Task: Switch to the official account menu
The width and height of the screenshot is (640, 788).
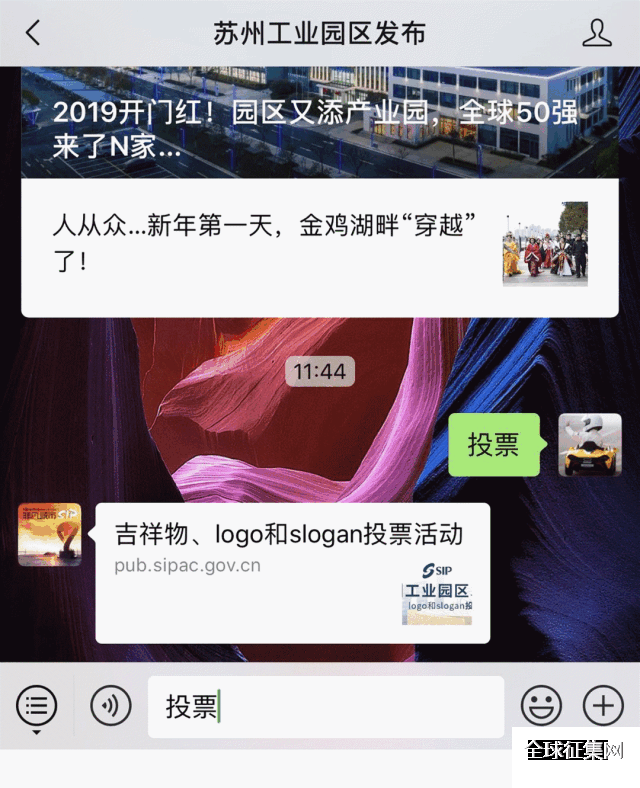Action: point(37,707)
